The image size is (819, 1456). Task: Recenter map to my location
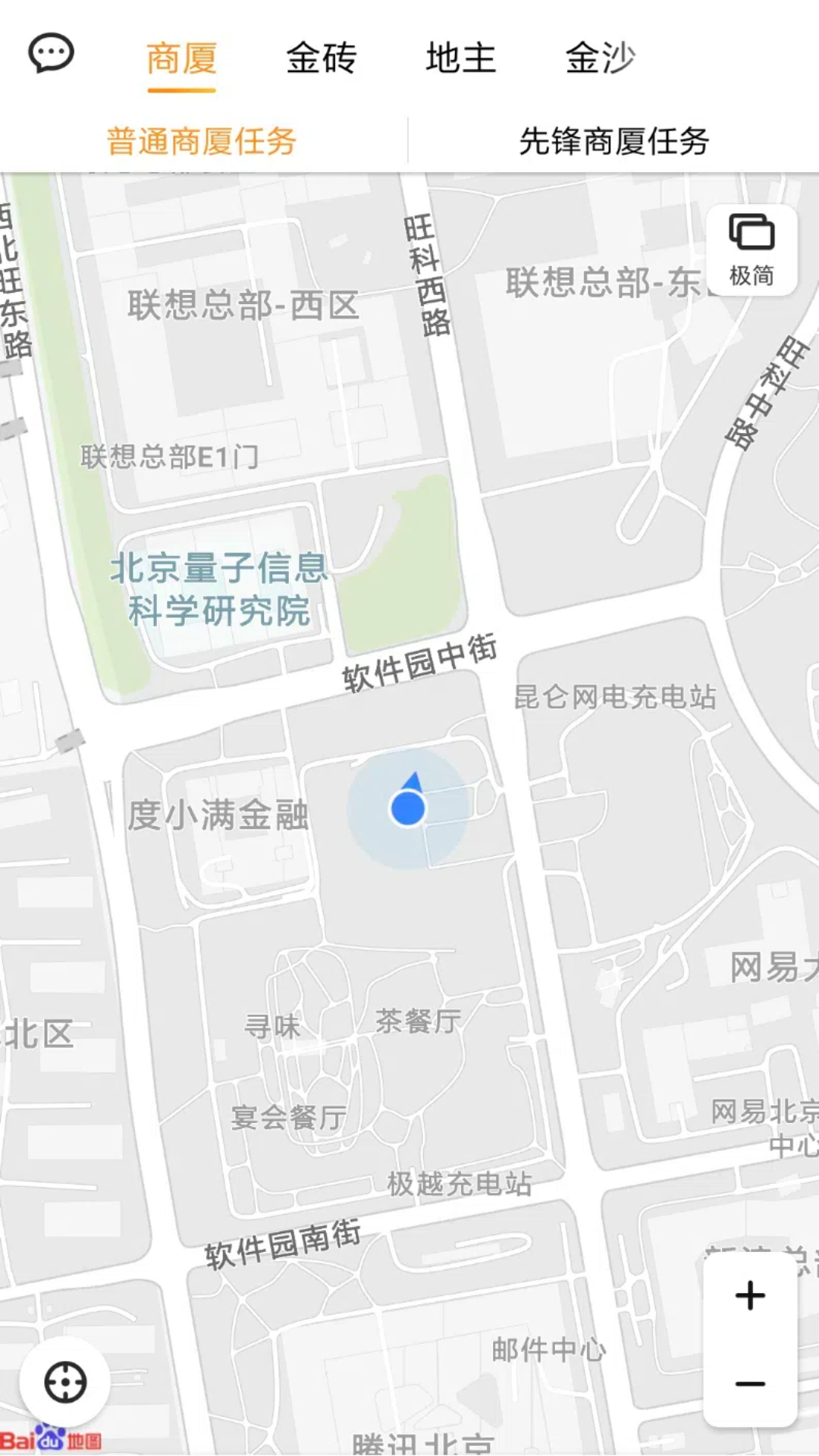(65, 1382)
